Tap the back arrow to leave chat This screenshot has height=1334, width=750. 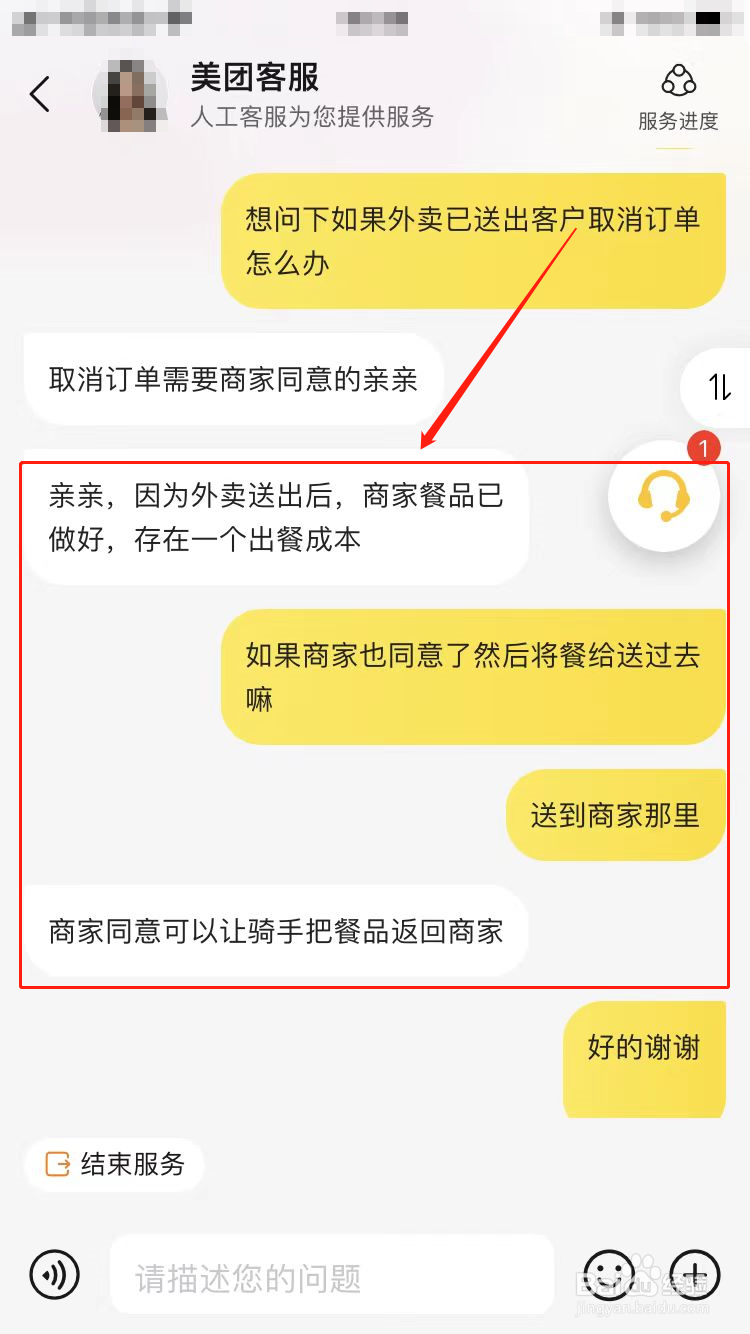40,93
